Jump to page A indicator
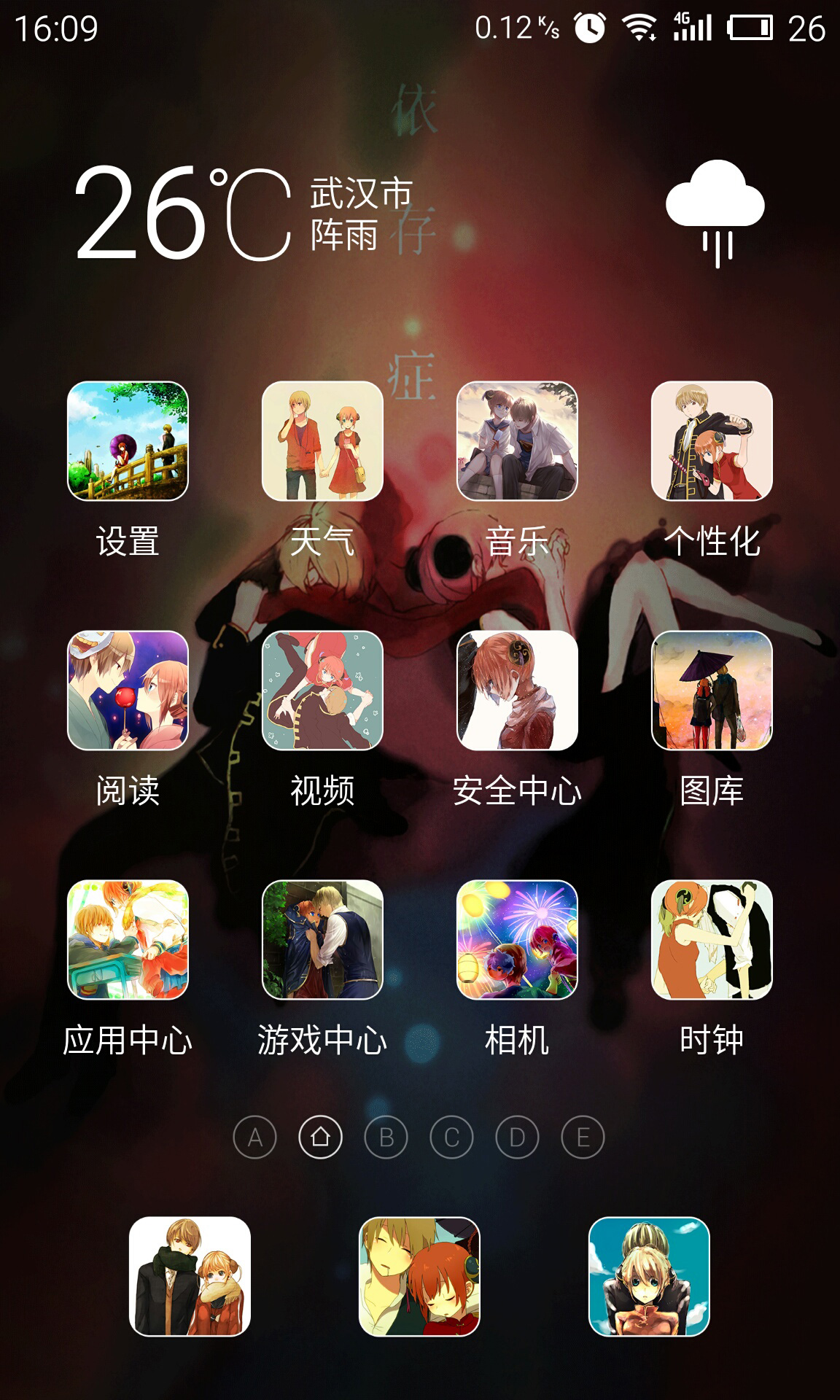840x1400 pixels. pyautogui.click(x=254, y=1137)
